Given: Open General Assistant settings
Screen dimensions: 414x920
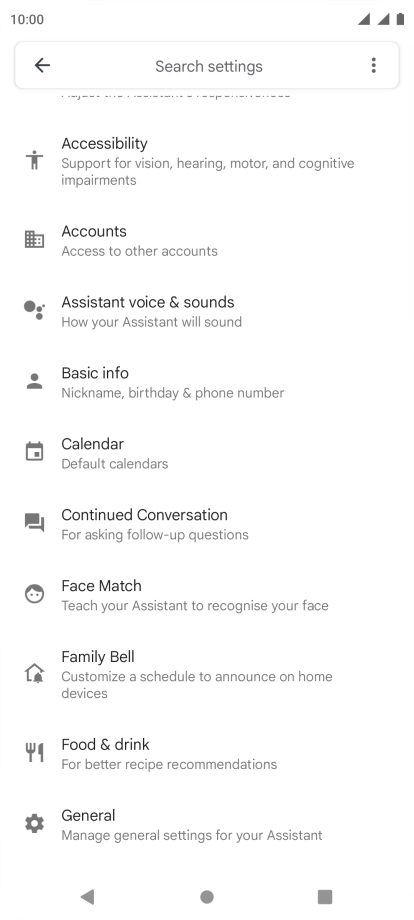Looking at the screenshot, I should [207, 825].
